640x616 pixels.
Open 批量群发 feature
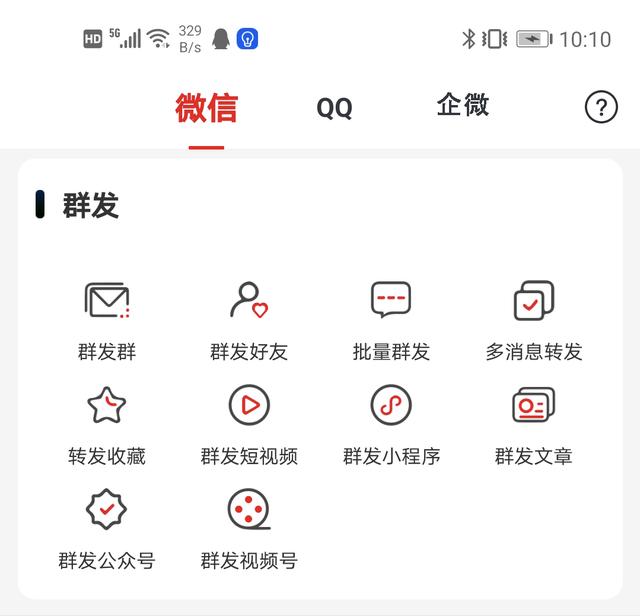point(391,320)
